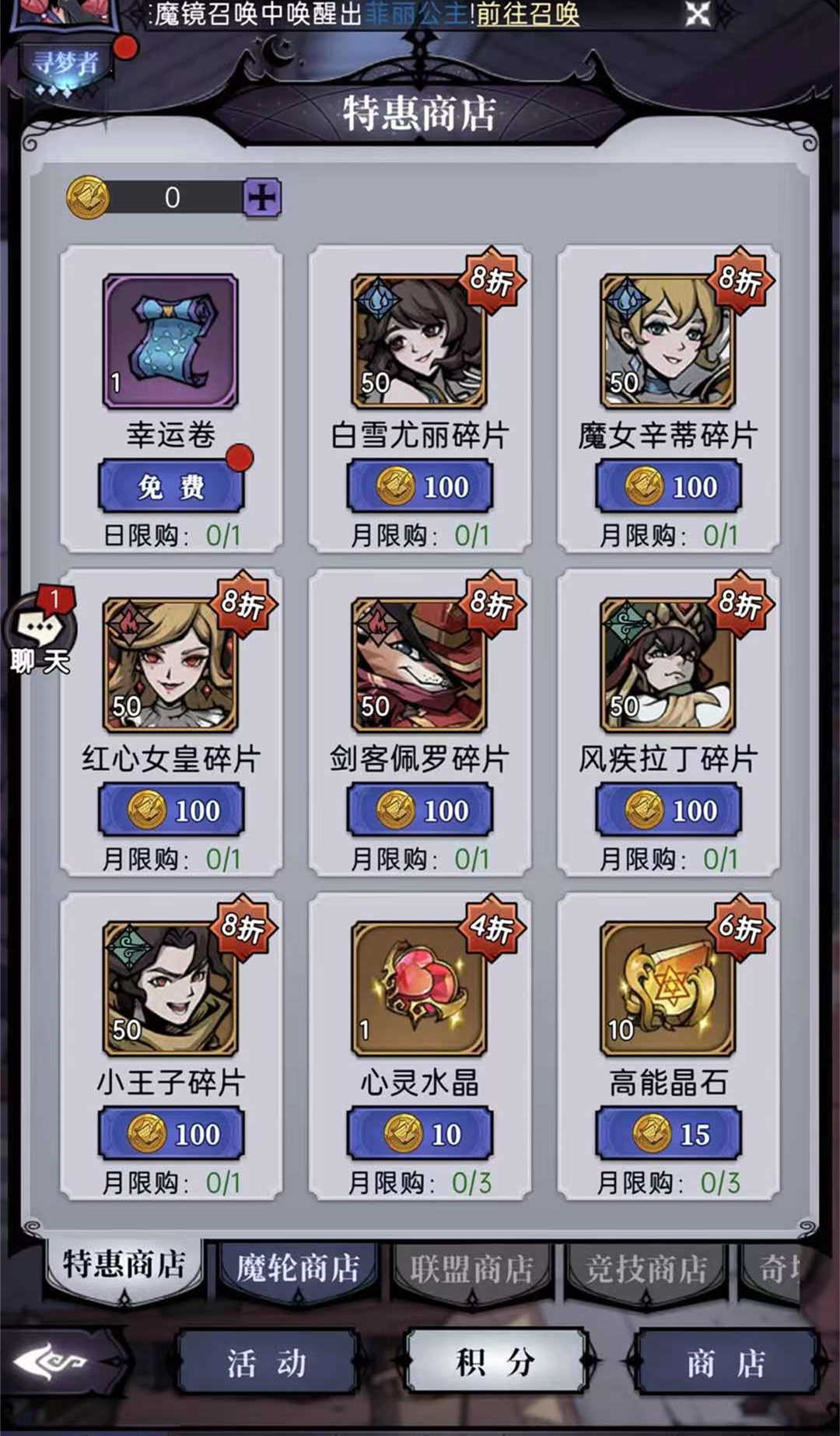Buy 风疾拉丁碎片 for 100 coins

pos(668,811)
